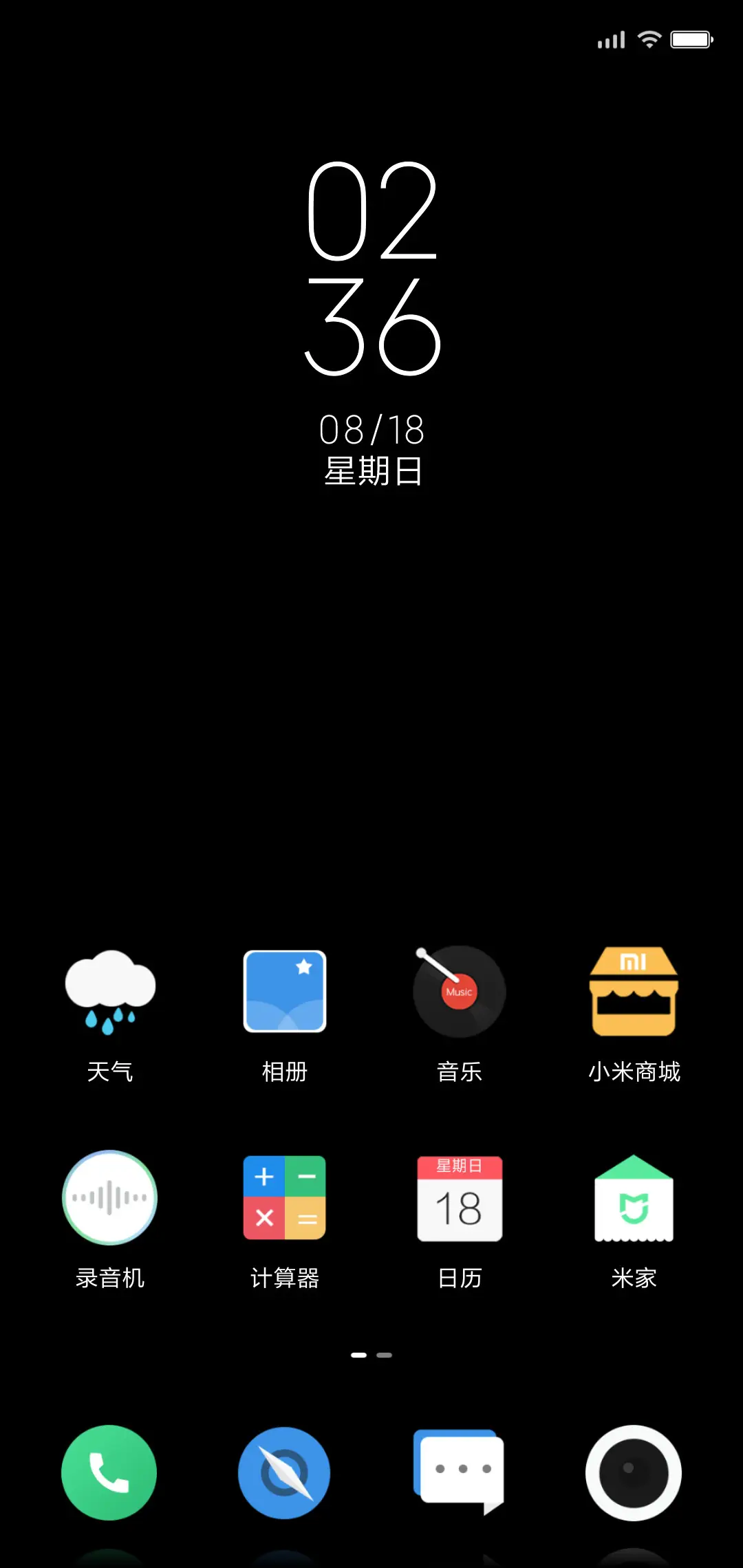The image size is (743, 1568).
Task: Select the first page indicator dot
Action: pos(360,1353)
